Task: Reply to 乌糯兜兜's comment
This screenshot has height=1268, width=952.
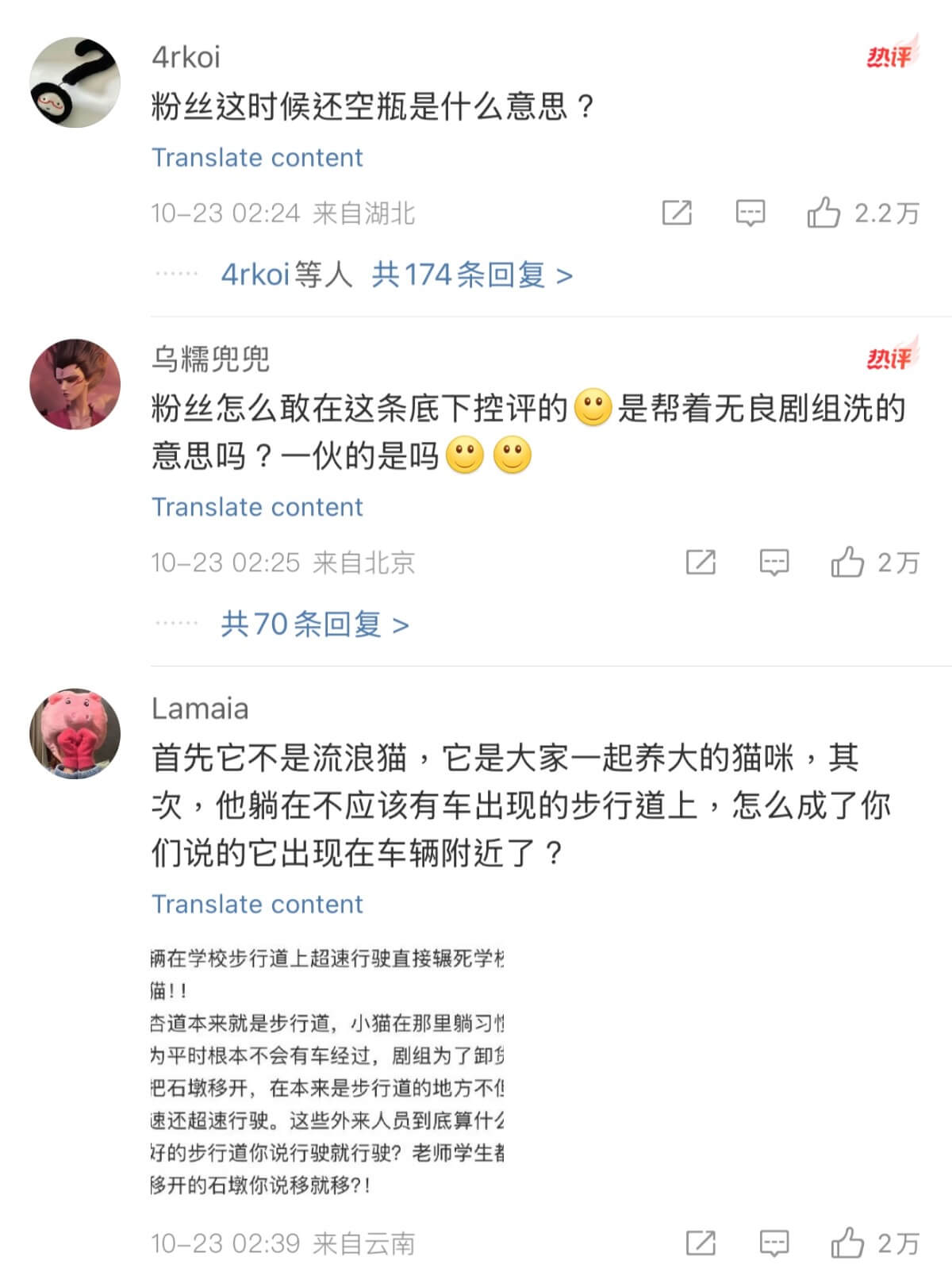Action: pos(773,563)
